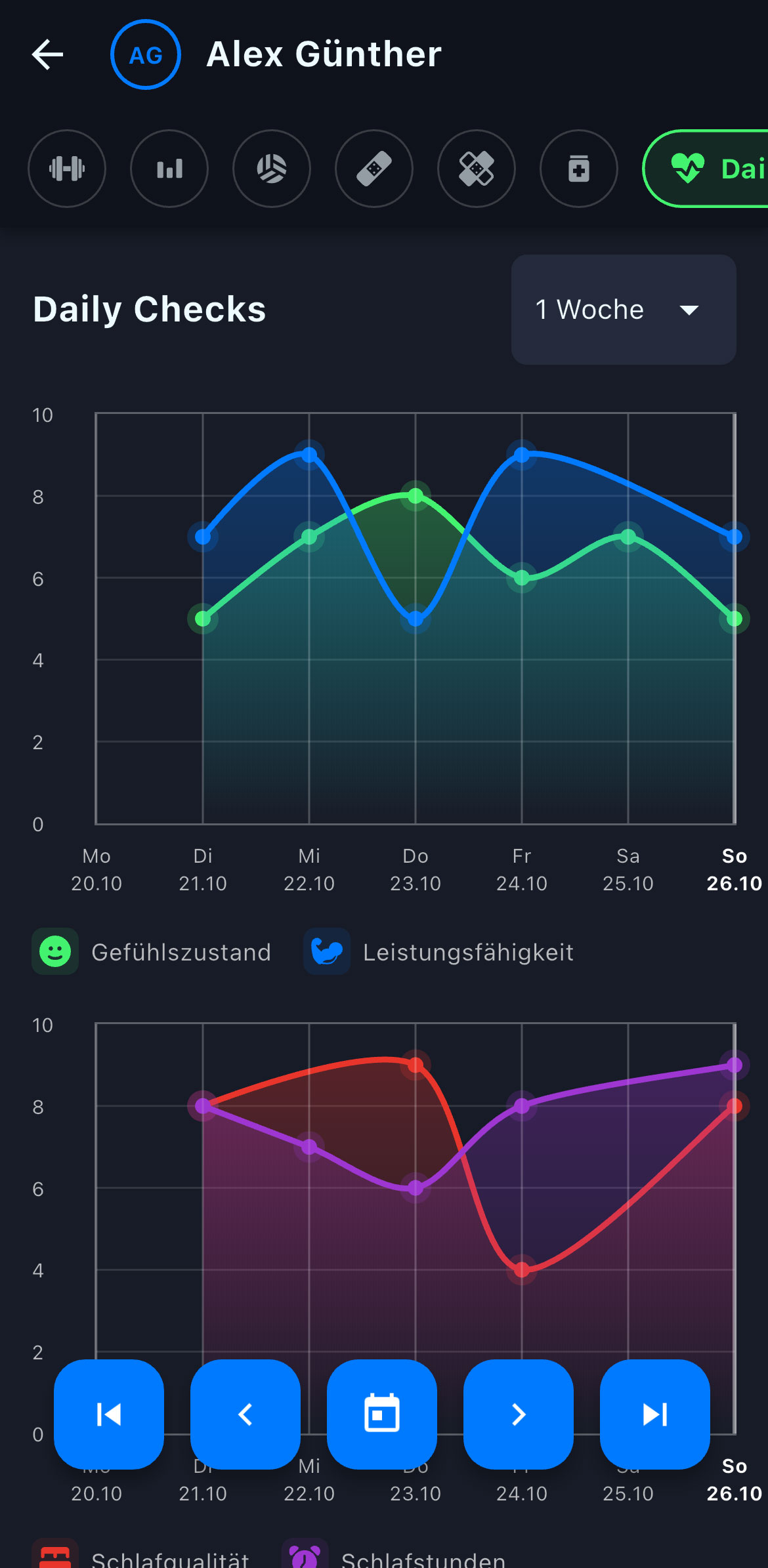768x1568 pixels.
Task: Switch to the volleyball tab
Action: [272, 169]
